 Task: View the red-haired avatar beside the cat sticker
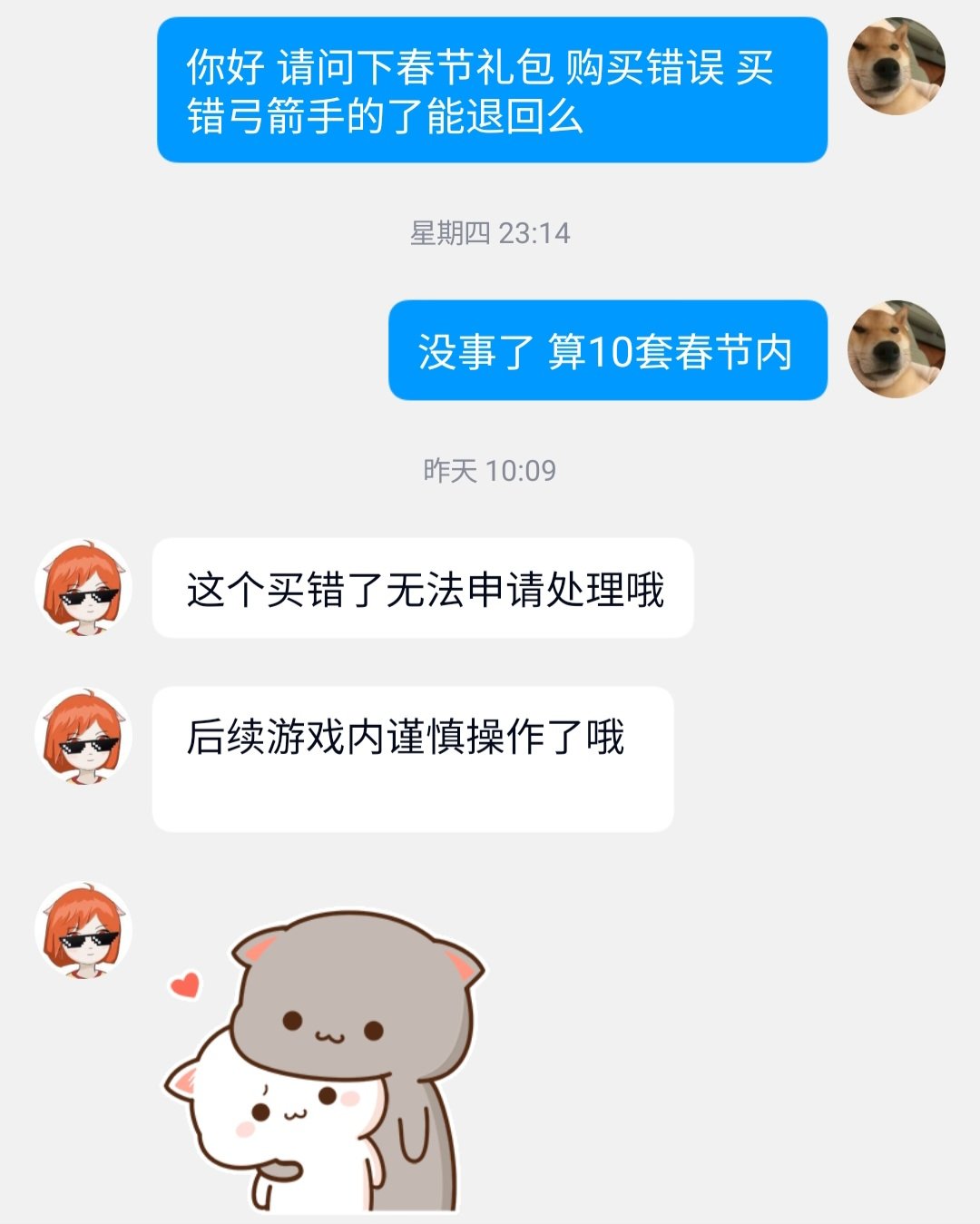coord(83,930)
